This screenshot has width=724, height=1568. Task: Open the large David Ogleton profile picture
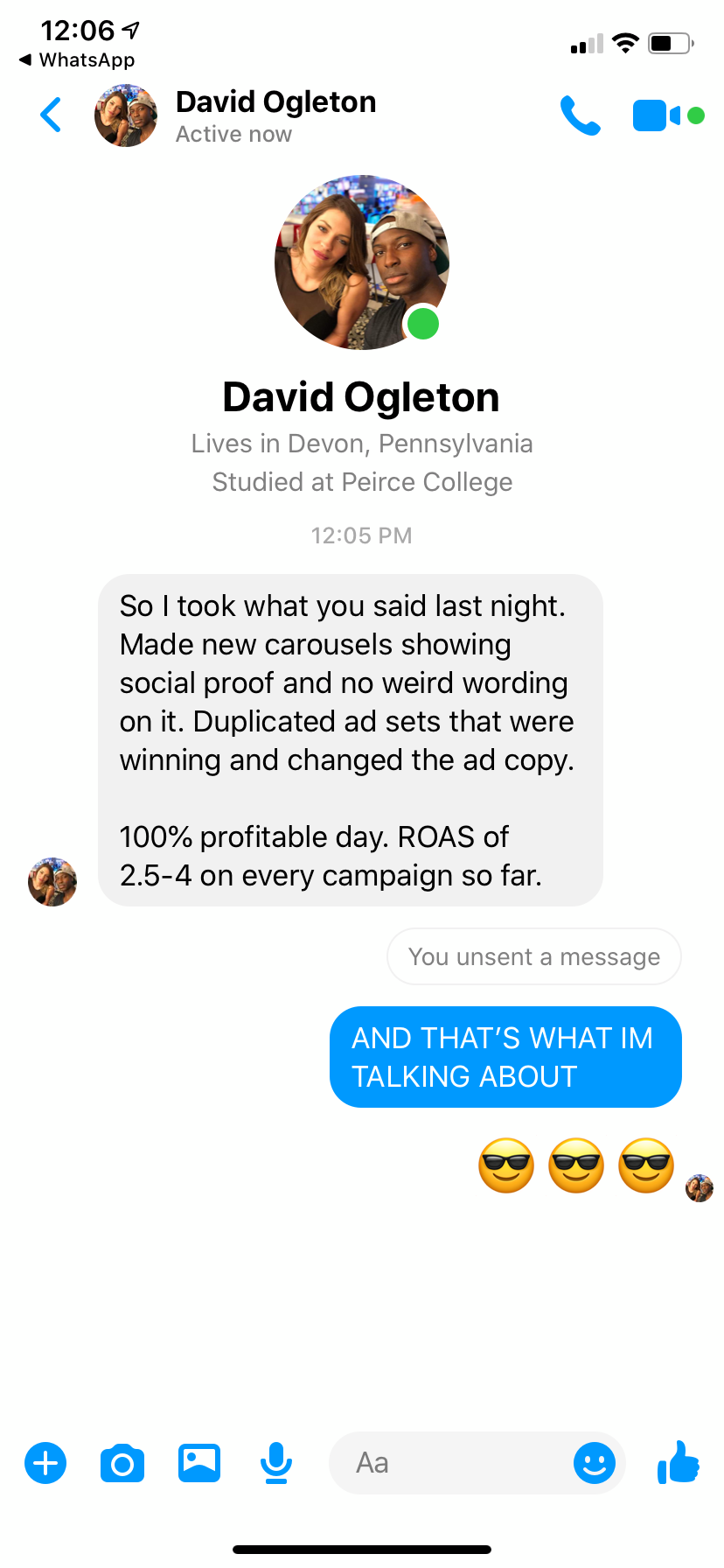pyautogui.click(x=361, y=262)
